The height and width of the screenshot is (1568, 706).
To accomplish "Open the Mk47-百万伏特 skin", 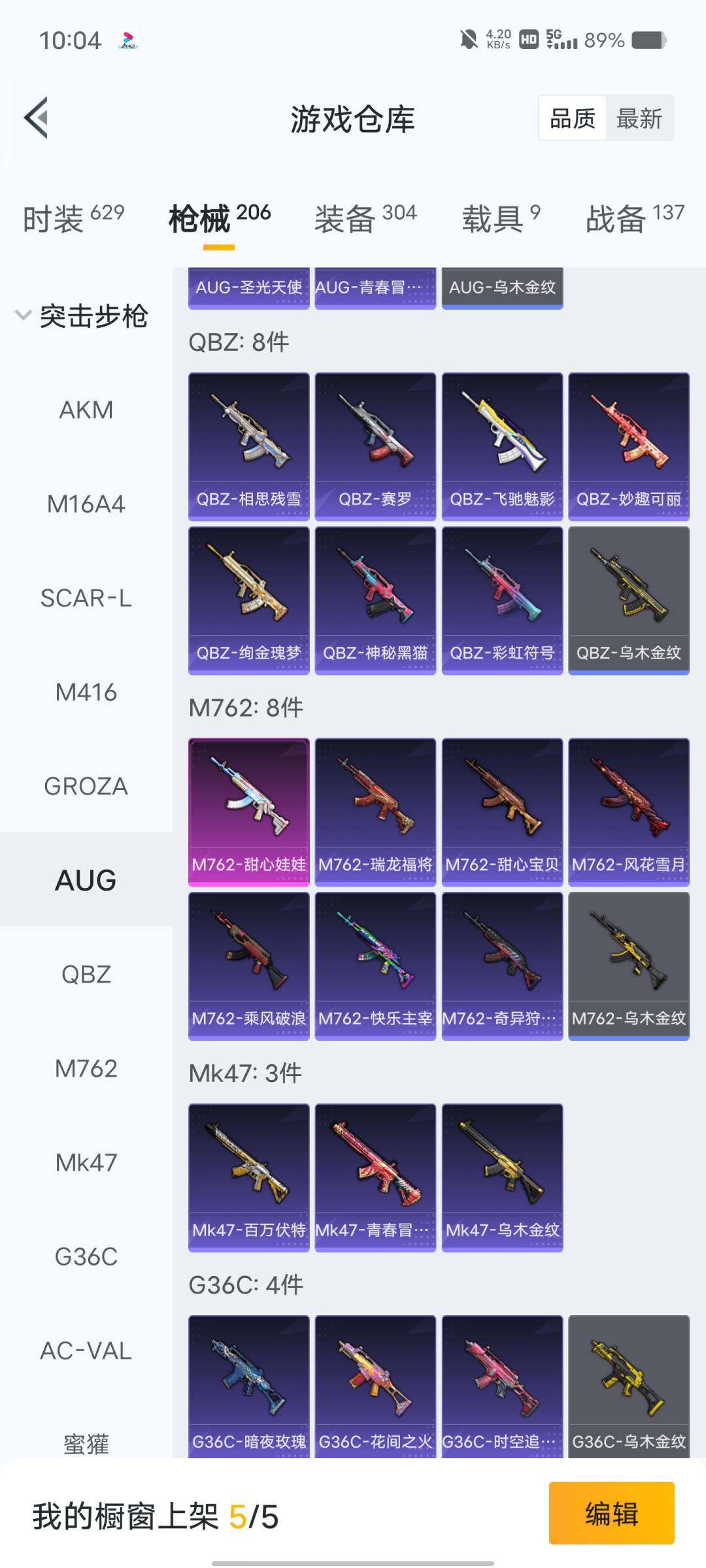I will tap(248, 1177).
